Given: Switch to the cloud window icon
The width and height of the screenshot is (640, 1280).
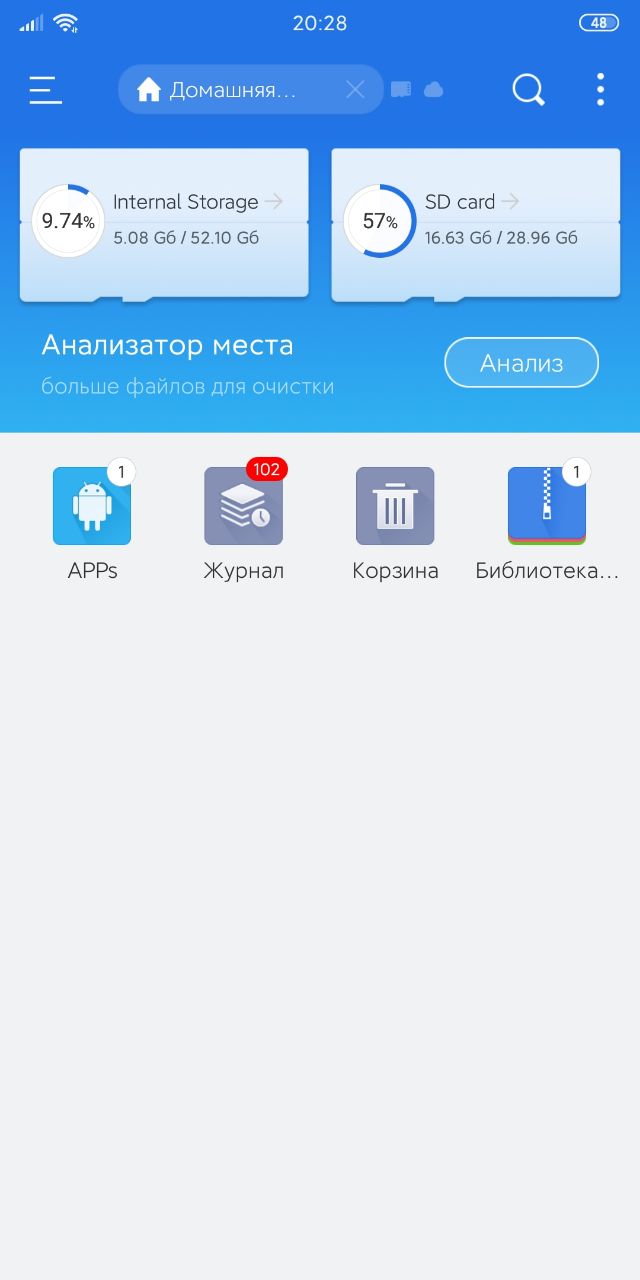Looking at the screenshot, I should coord(433,90).
